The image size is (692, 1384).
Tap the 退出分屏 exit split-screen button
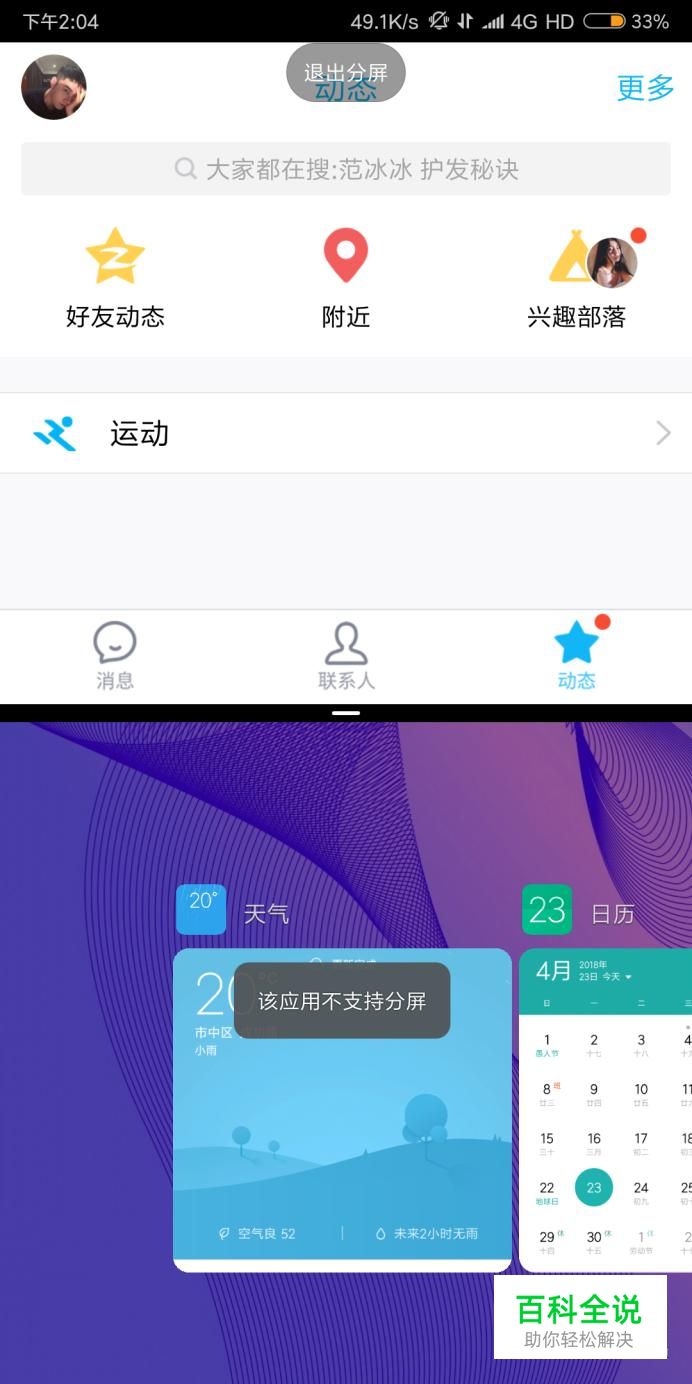click(345, 72)
